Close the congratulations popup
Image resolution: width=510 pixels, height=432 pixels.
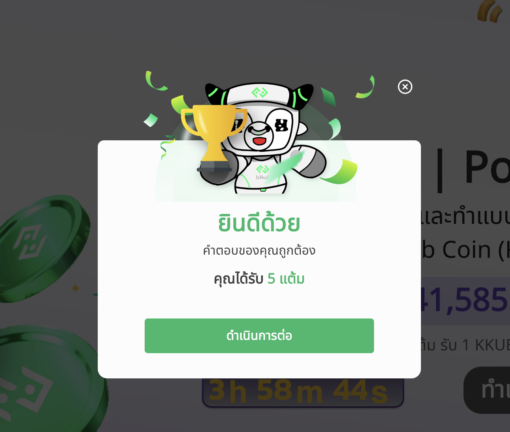[x=405, y=87]
